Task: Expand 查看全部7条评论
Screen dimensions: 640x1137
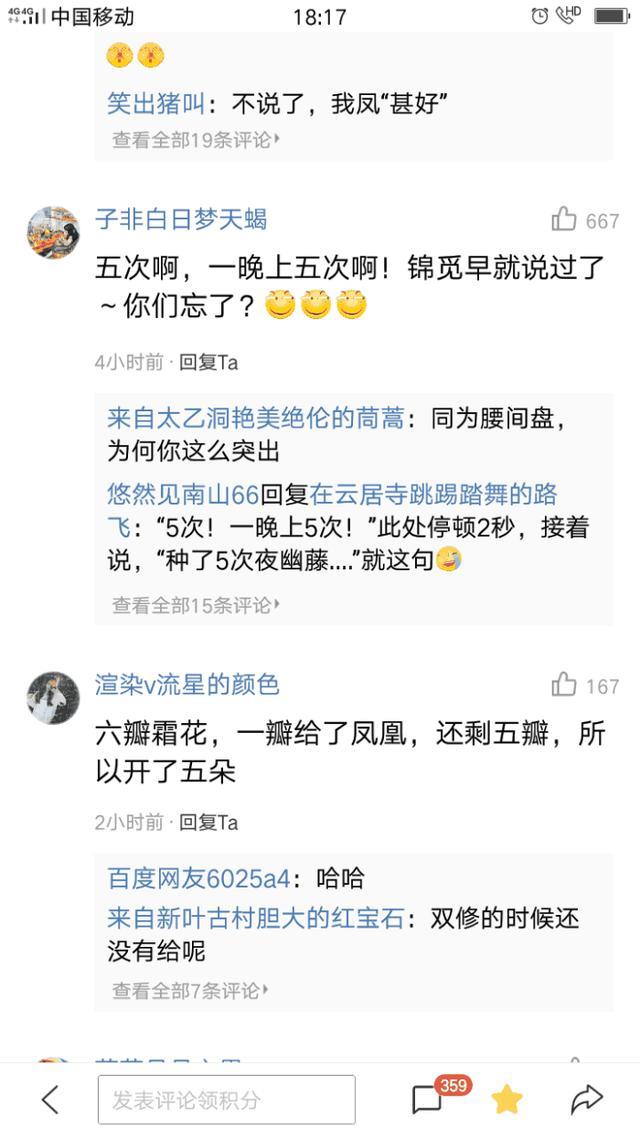Action: click(x=190, y=991)
